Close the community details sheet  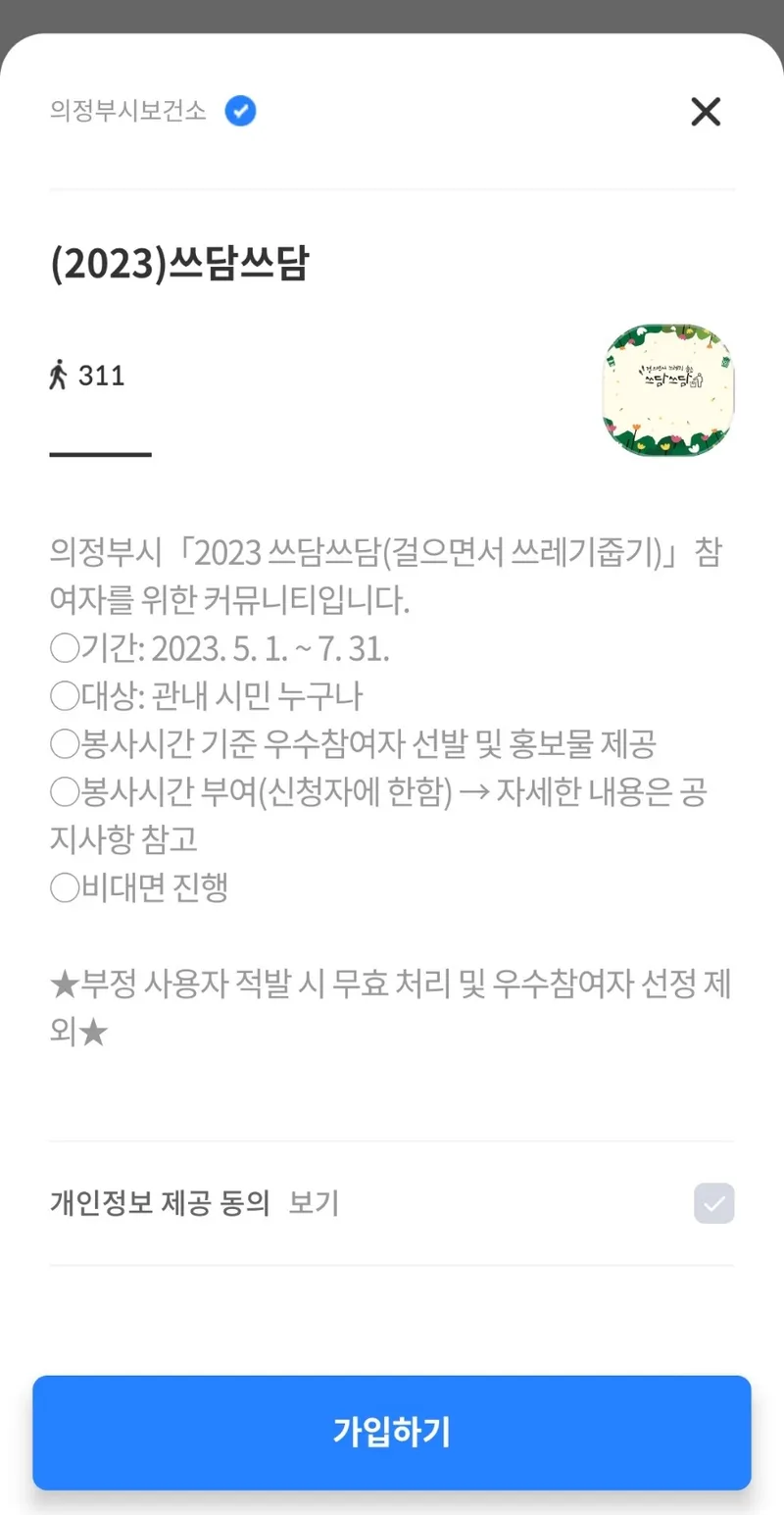point(706,112)
